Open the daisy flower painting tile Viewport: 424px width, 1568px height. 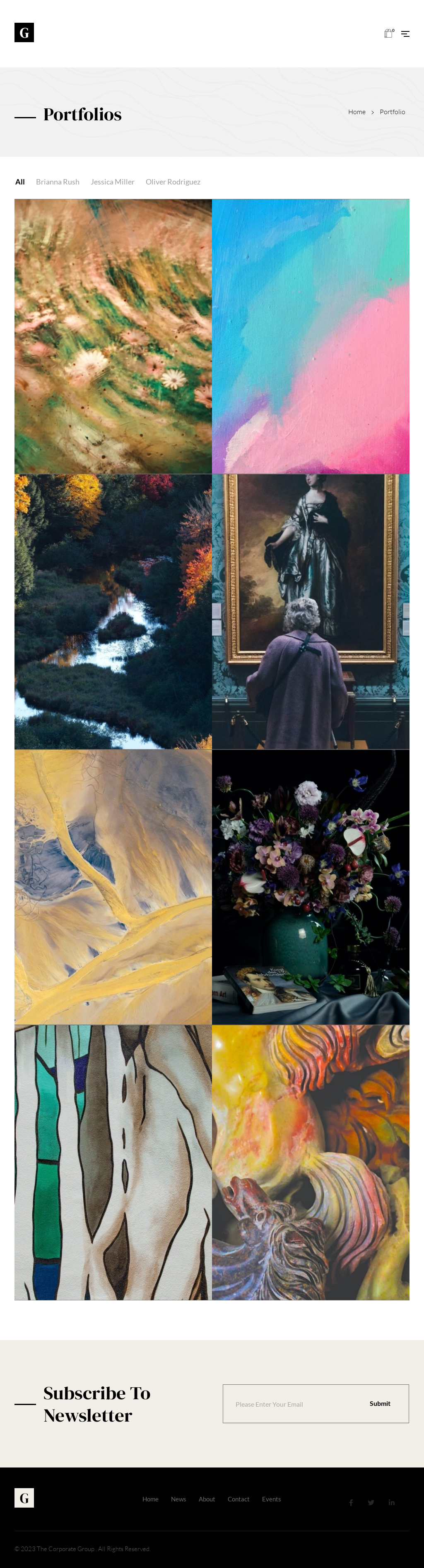coord(113,337)
